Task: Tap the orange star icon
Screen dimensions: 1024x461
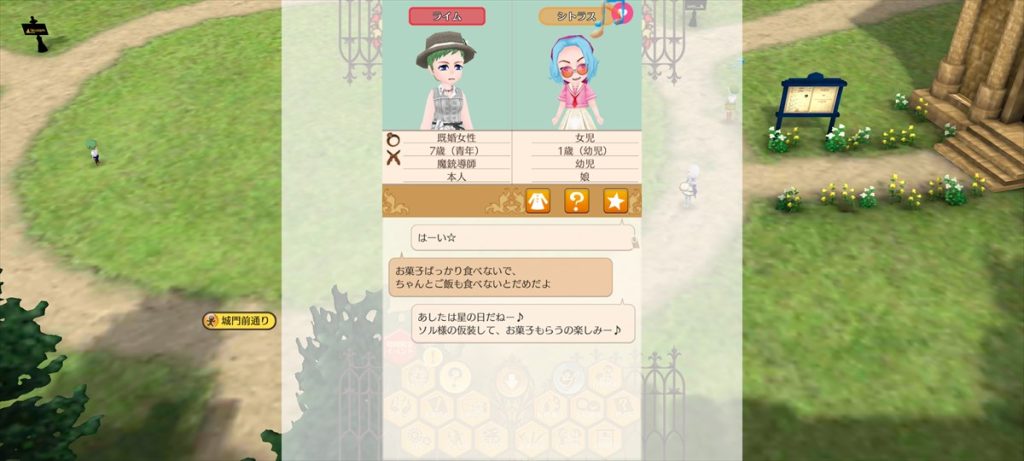Action: click(615, 201)
